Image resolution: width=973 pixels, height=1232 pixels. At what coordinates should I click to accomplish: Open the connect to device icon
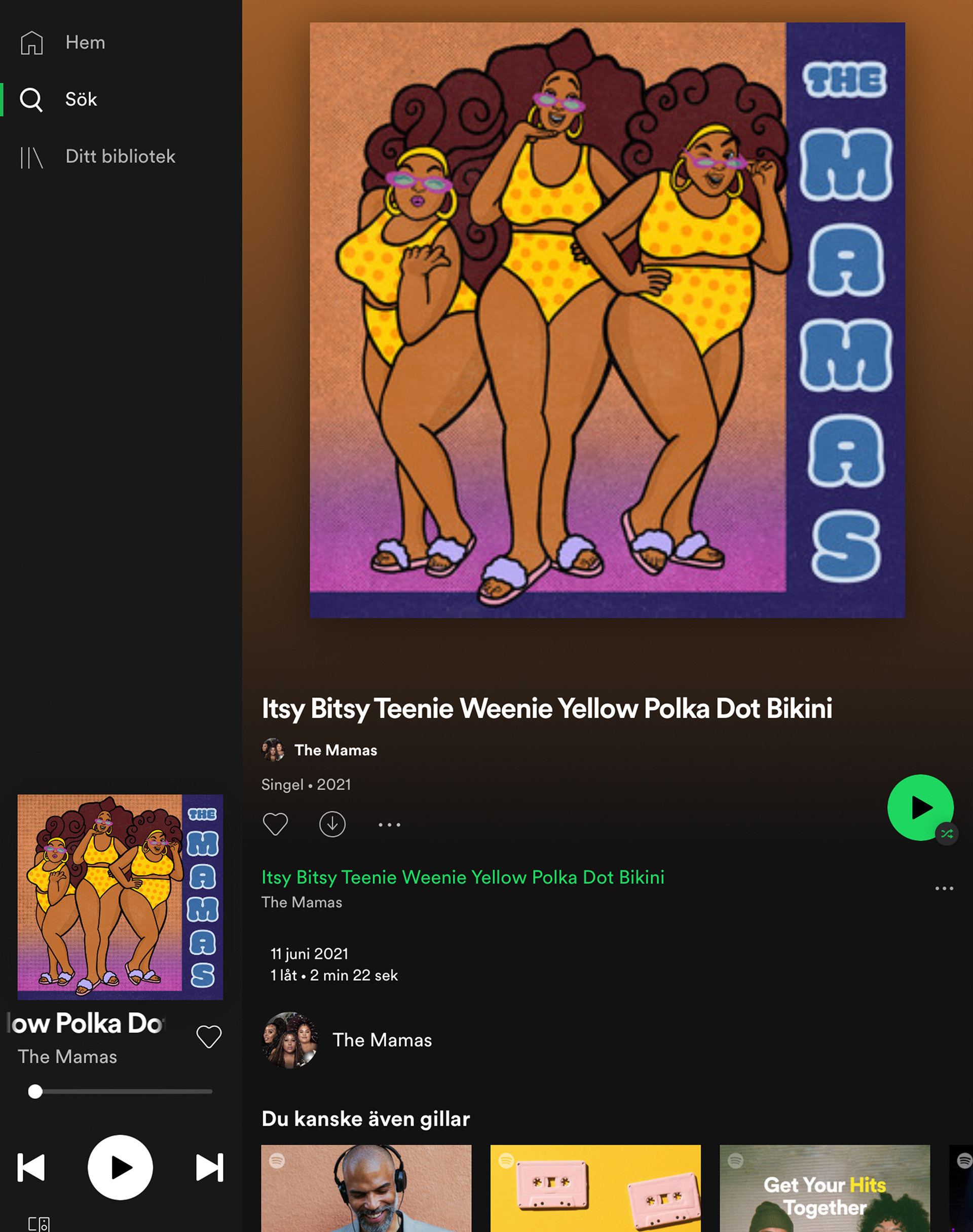pyautogui.click(x=39, y=1223)
